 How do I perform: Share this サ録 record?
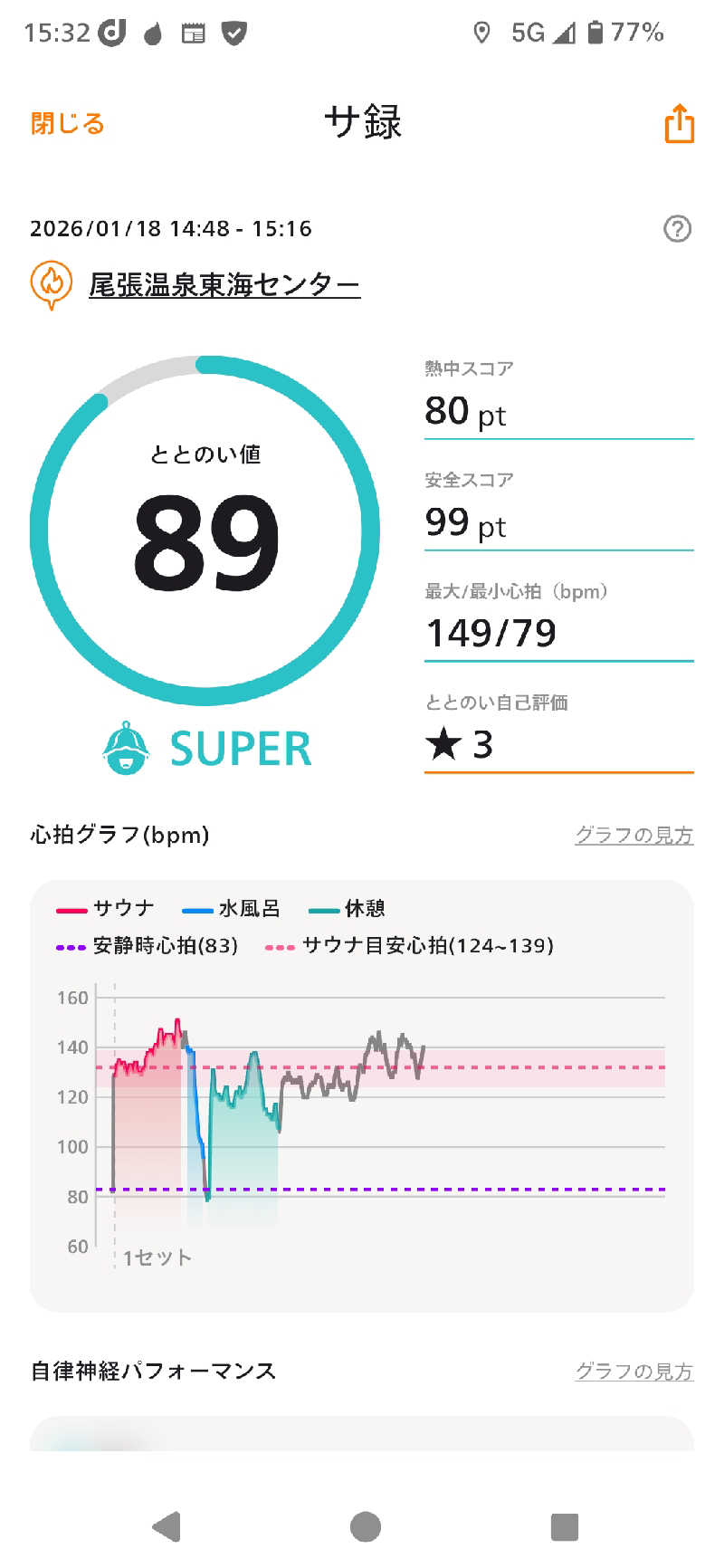[x=679, y=123]
